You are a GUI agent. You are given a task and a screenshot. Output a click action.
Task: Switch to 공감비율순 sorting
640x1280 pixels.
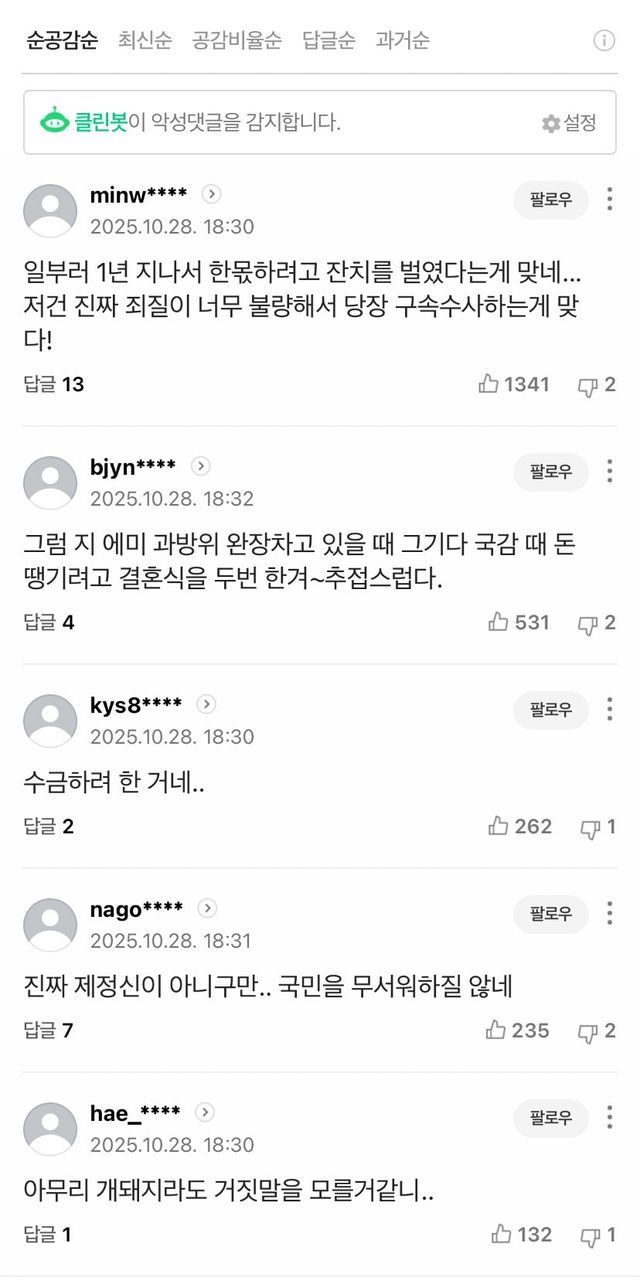coord(237,41)
